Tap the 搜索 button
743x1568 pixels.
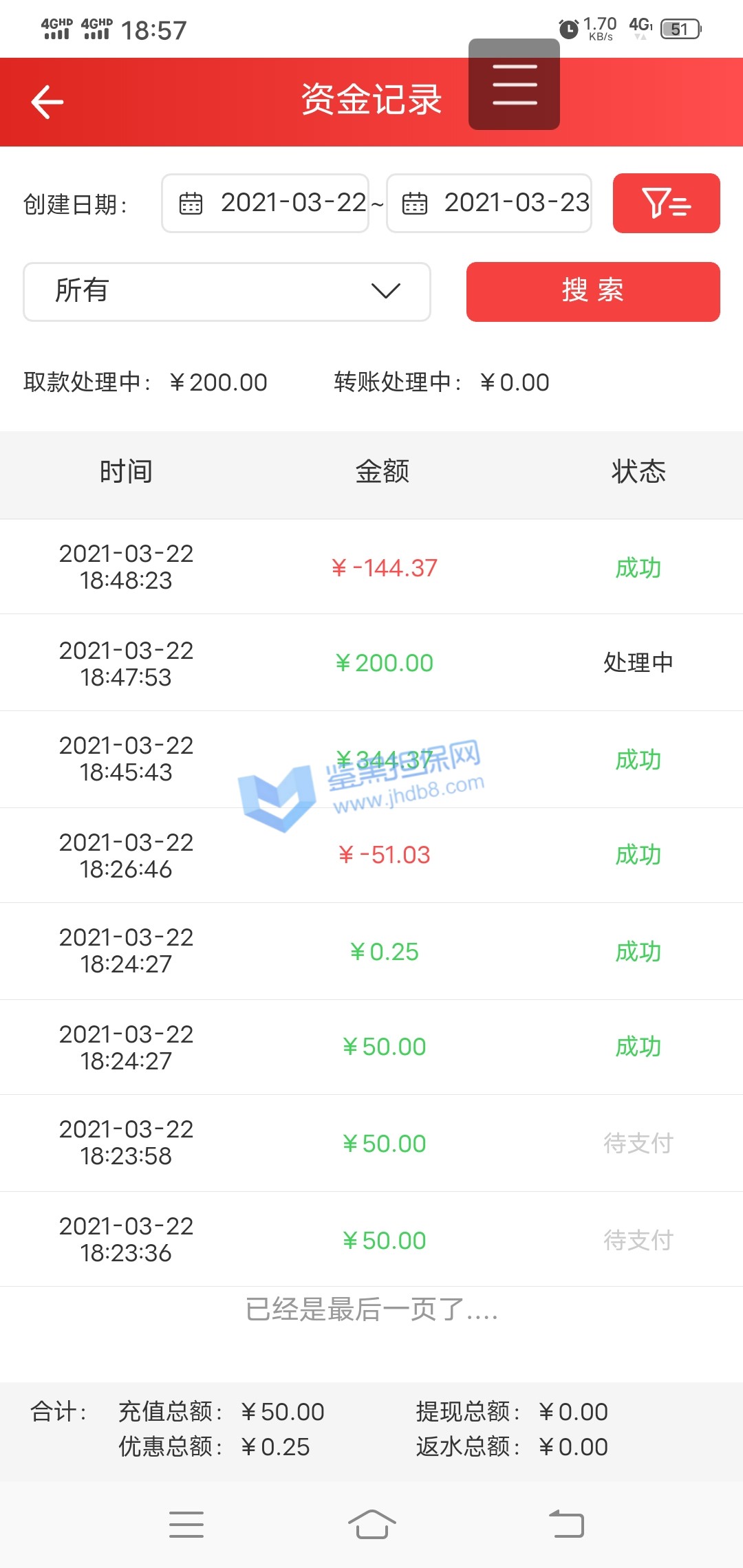pyautogui.click(x=593, y=292)
